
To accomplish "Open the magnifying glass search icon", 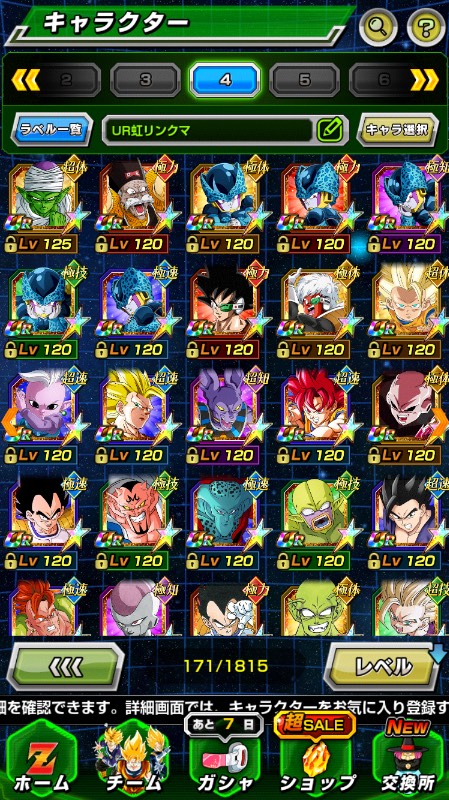I will 378,27.
